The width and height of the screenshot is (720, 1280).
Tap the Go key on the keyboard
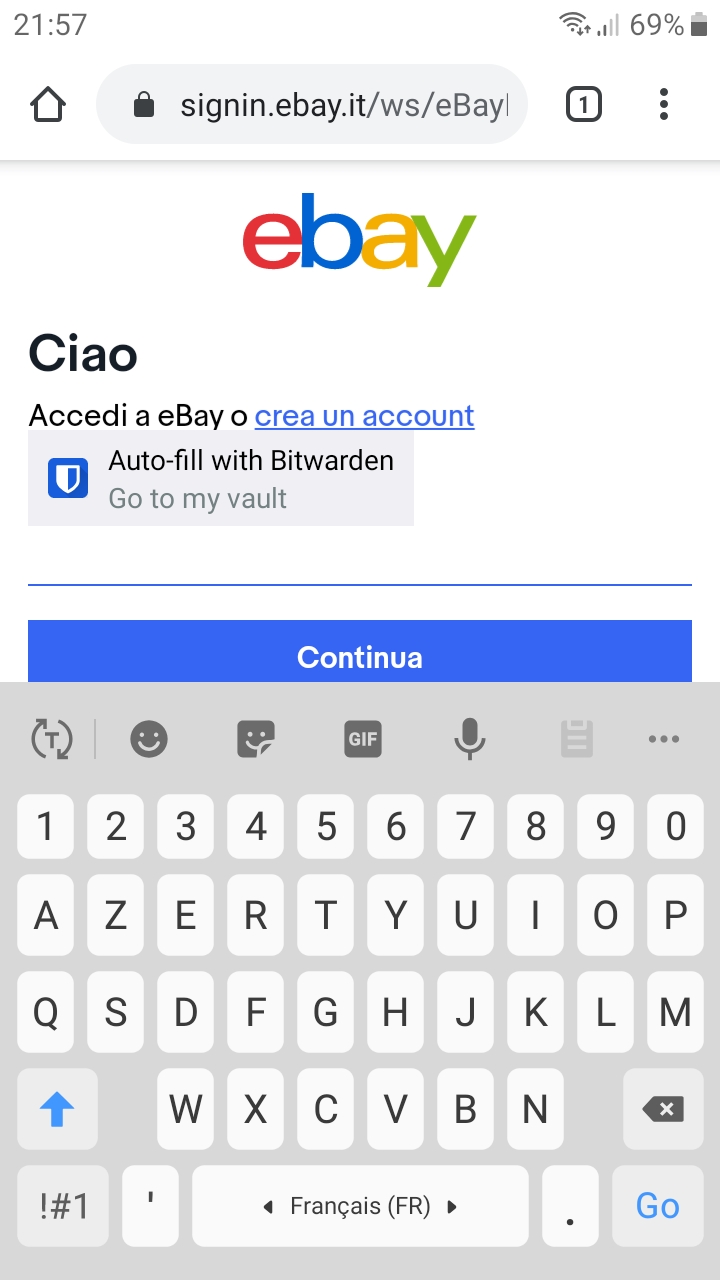(x=657, y=1206)
